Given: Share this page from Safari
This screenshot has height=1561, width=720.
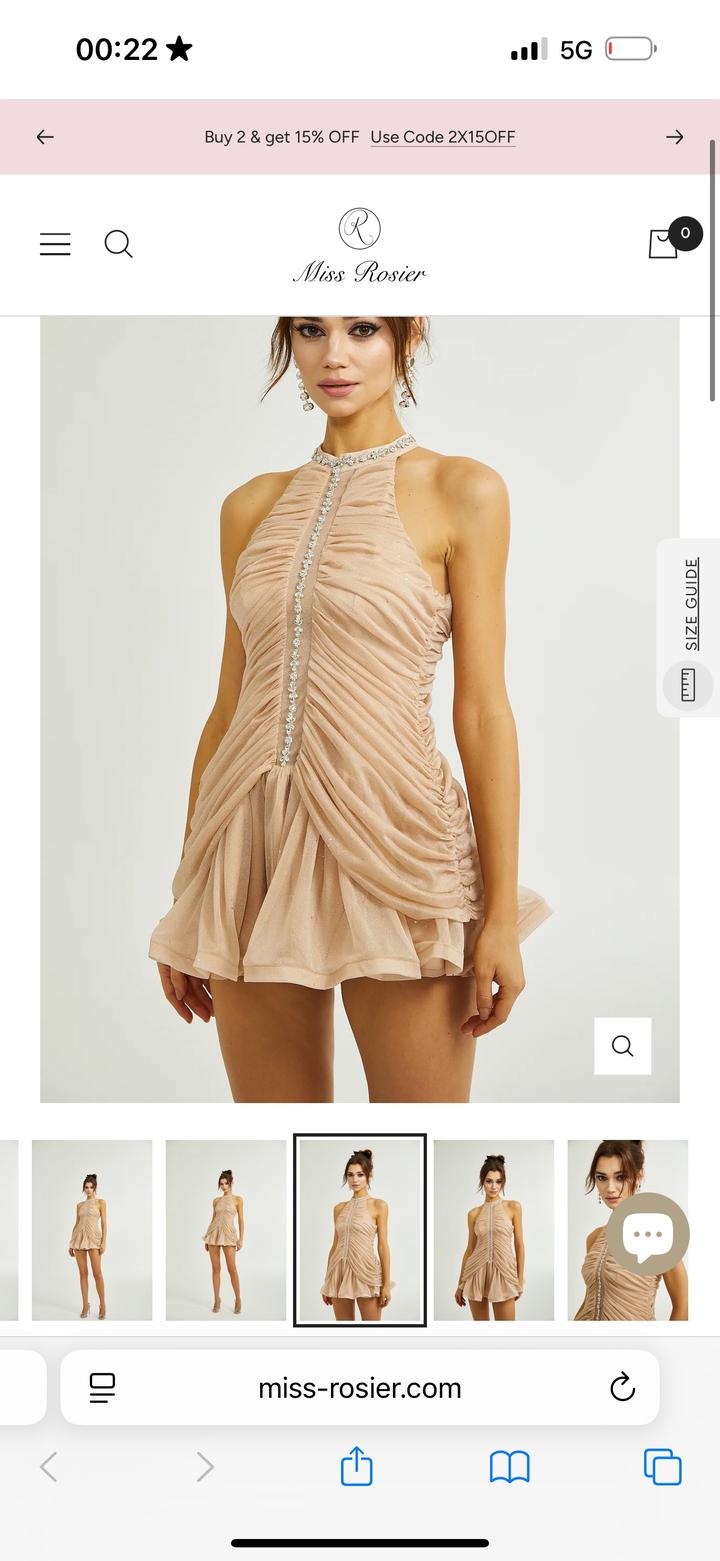Looking at the screenshot, I should 356,1467.
